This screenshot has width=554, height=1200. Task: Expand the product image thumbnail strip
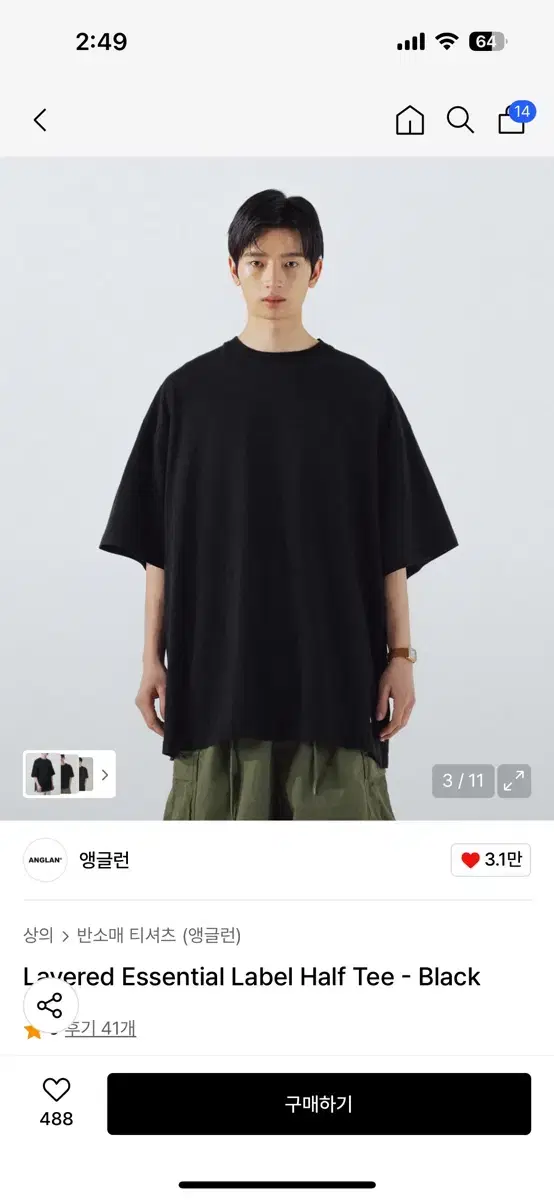(x=69, y=774)
